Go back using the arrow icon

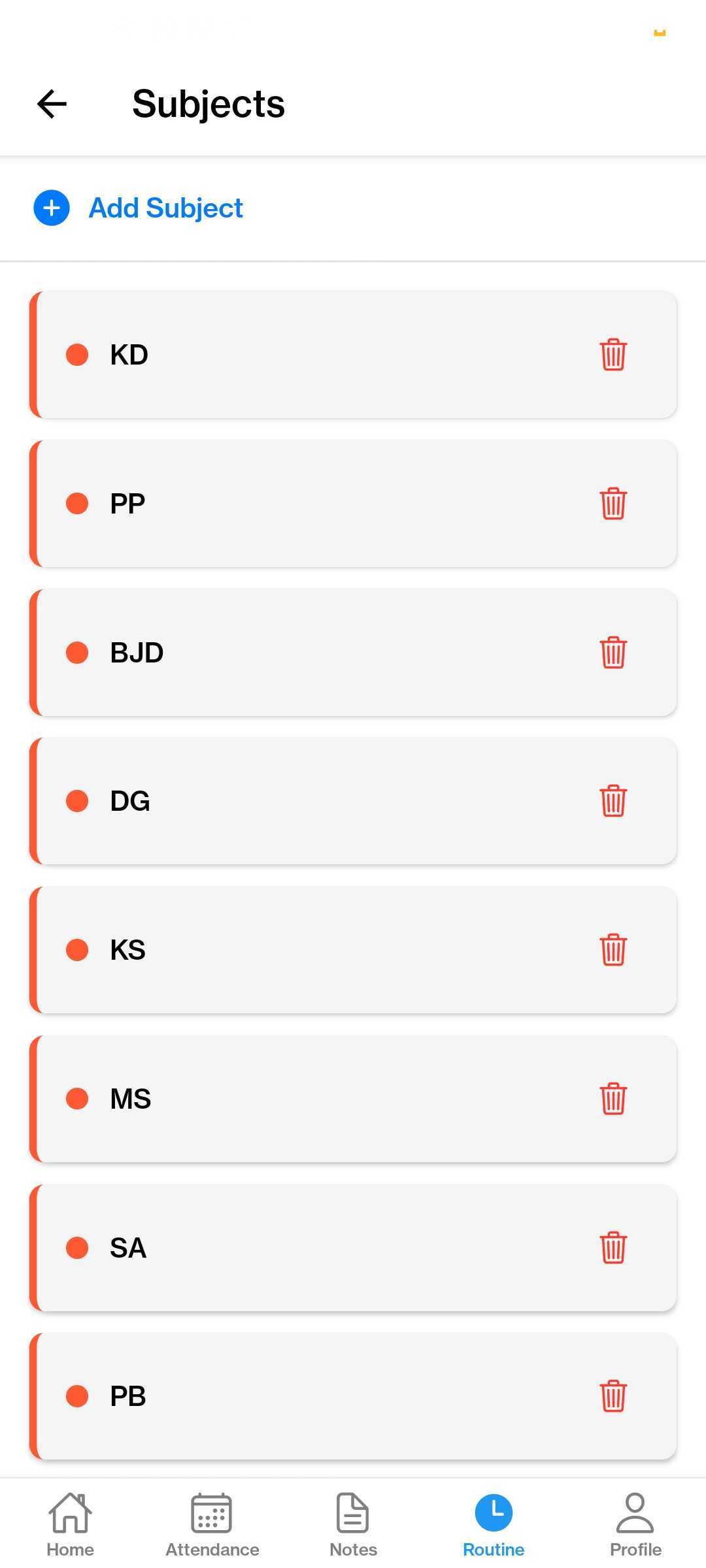click(52, 104)
